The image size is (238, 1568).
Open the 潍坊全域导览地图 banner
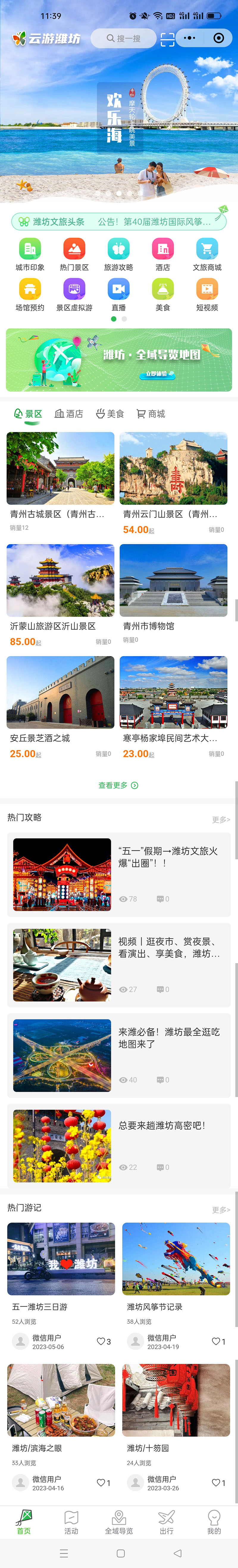pos(119,360)
